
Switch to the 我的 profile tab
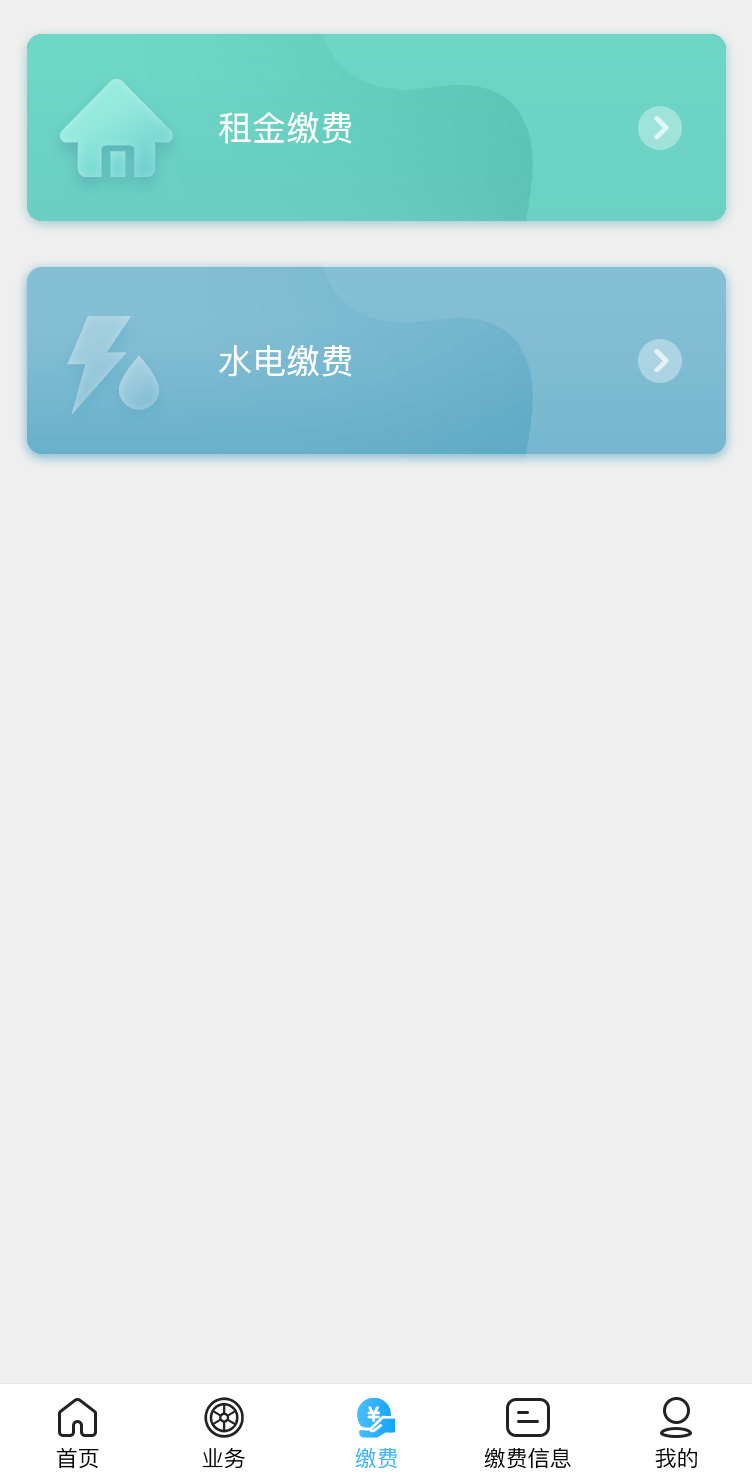676,1433
